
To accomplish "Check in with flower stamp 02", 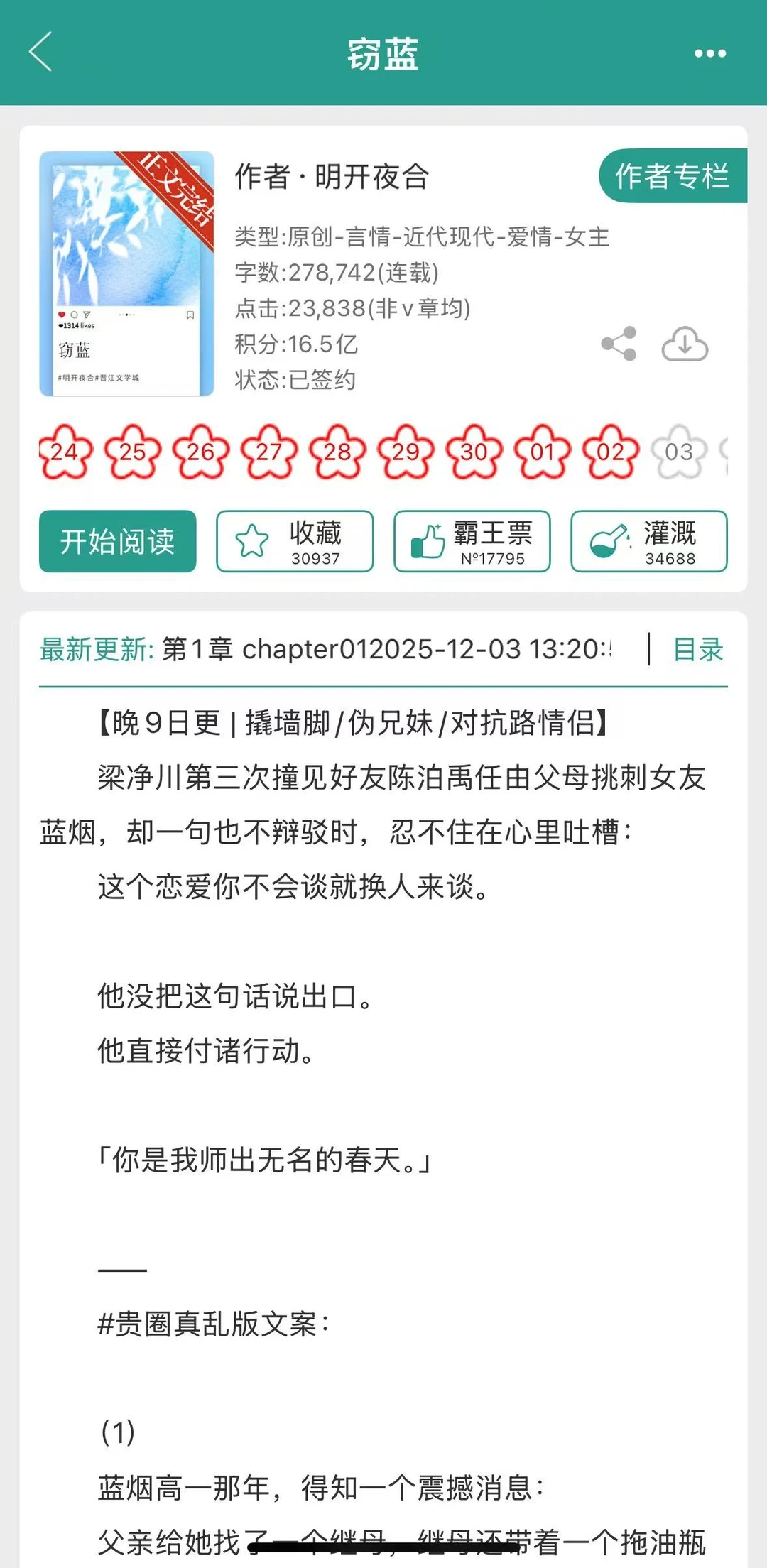I will [611, 451].
